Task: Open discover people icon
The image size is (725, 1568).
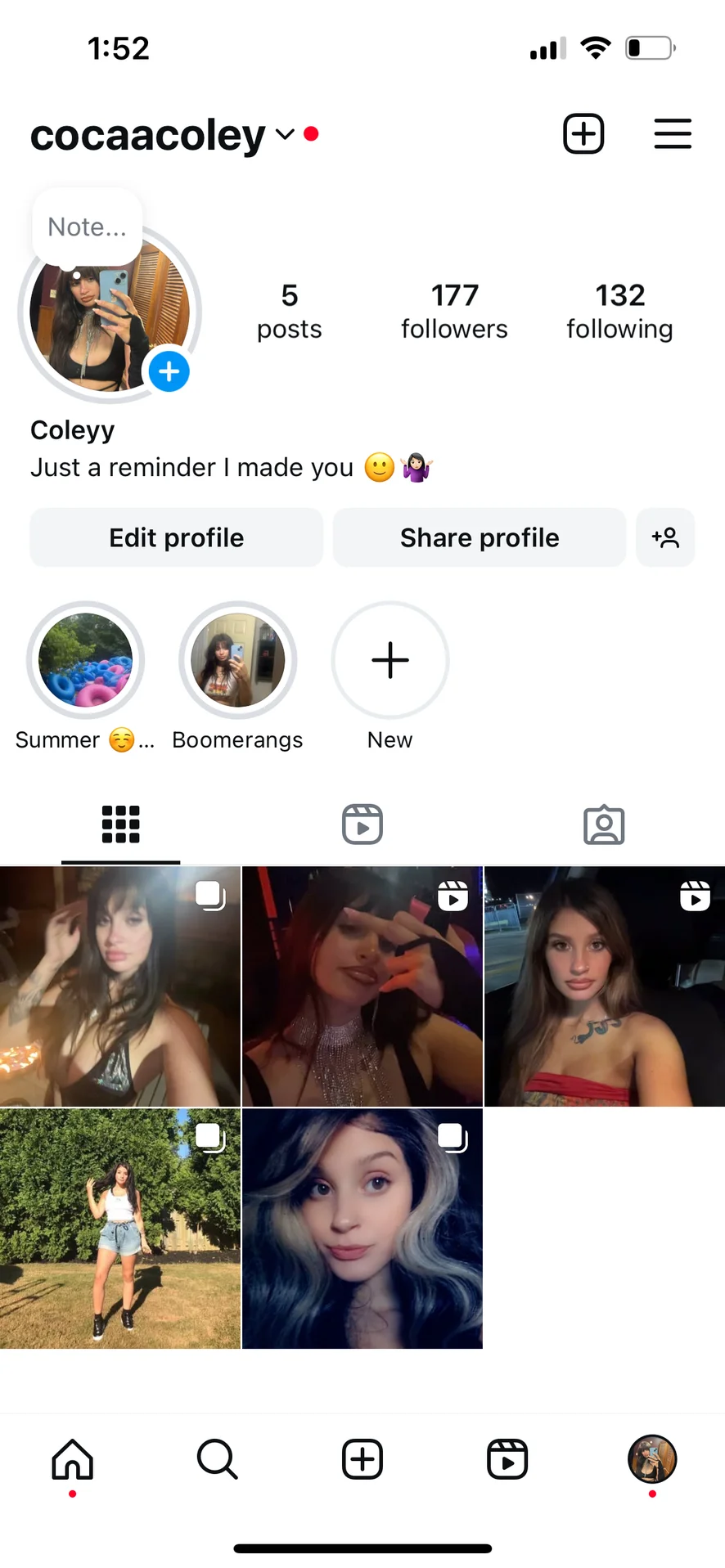Action: [665, 537]
